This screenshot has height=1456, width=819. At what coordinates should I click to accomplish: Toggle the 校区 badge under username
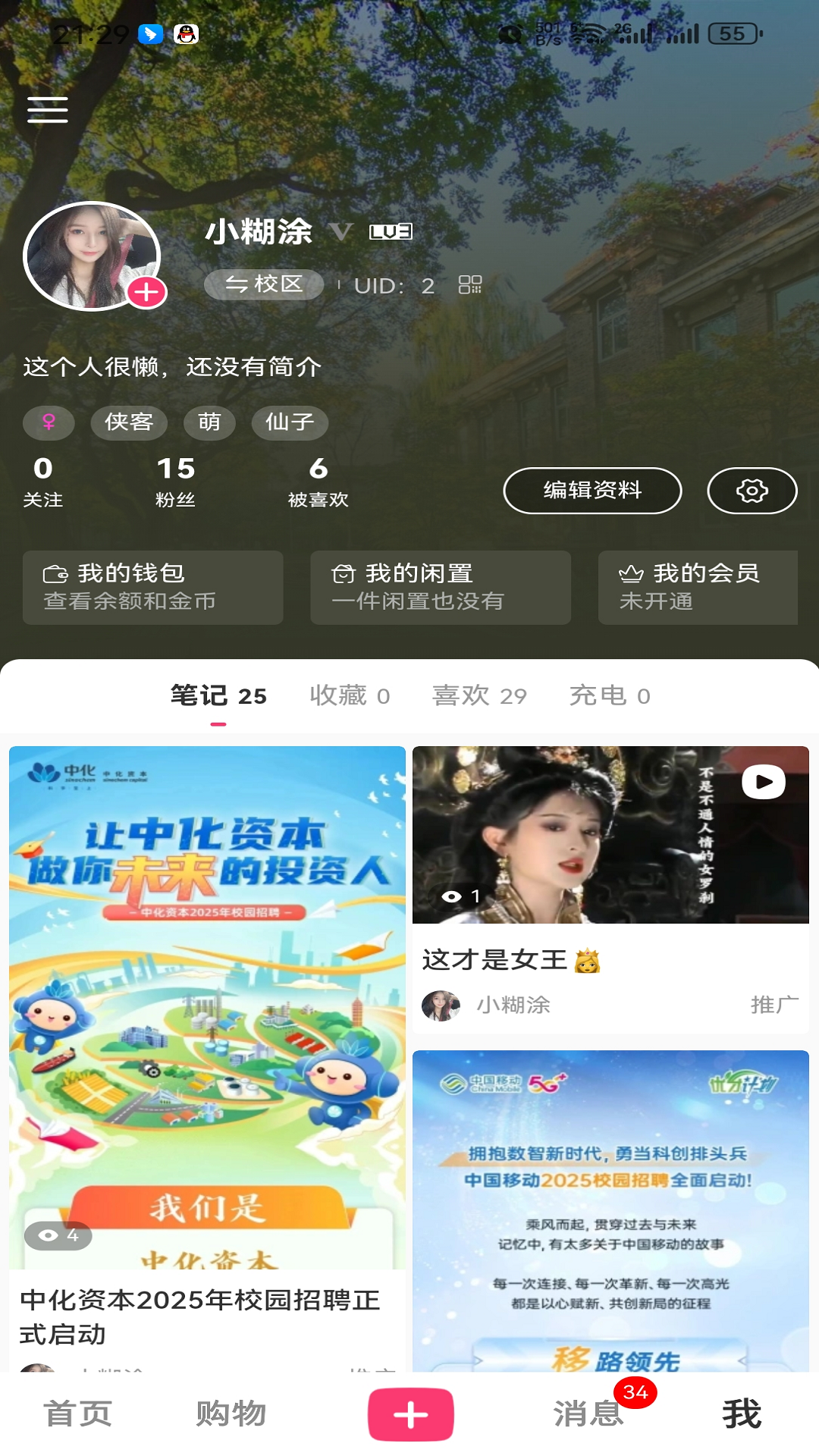[263, 285]
